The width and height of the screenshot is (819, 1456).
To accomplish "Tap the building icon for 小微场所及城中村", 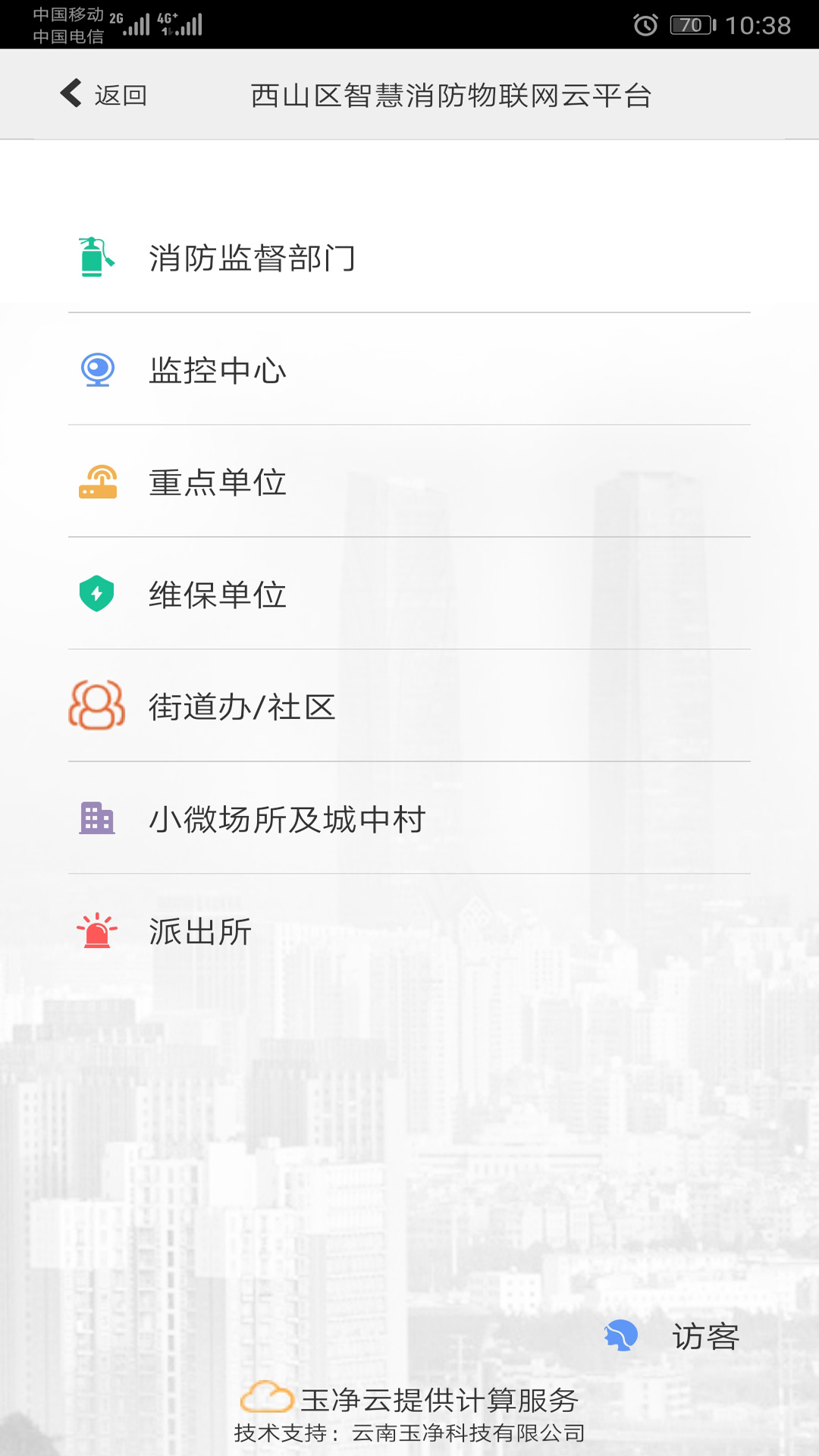I will (96, 820).
